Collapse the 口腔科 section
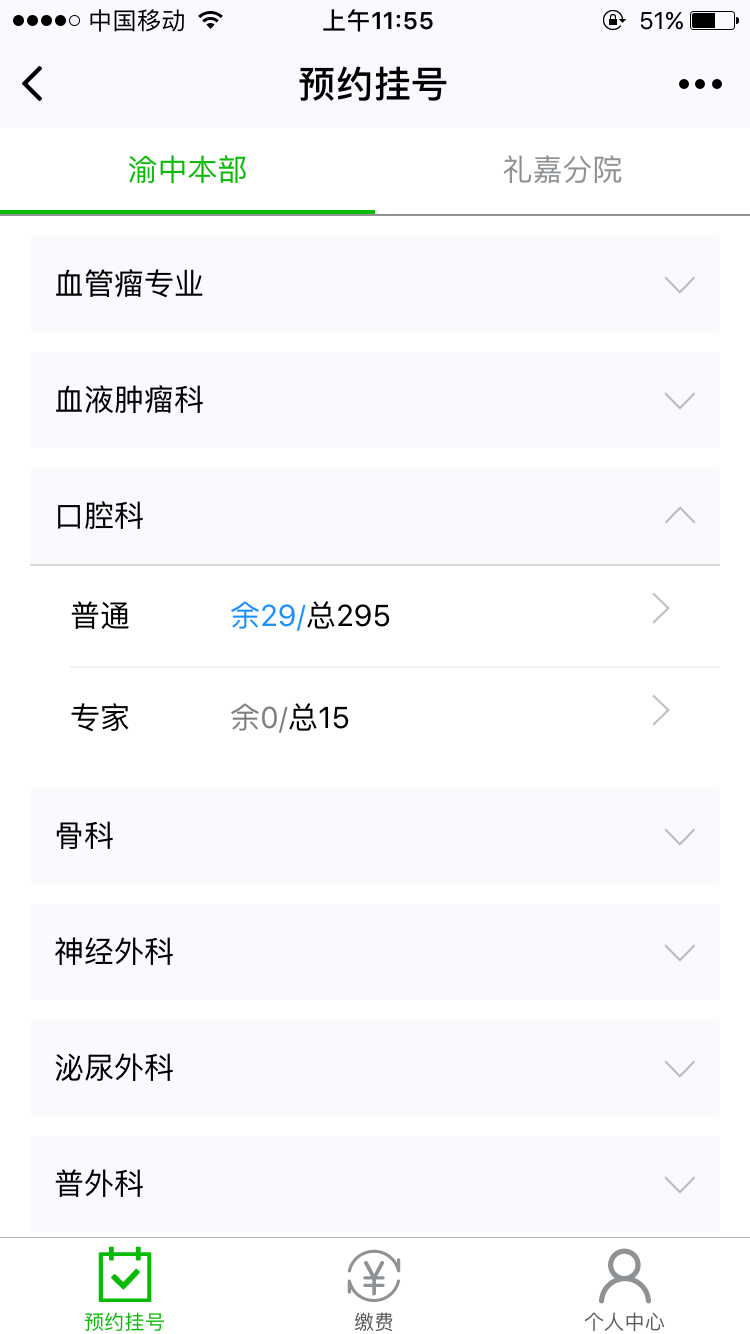 point(375,517)
